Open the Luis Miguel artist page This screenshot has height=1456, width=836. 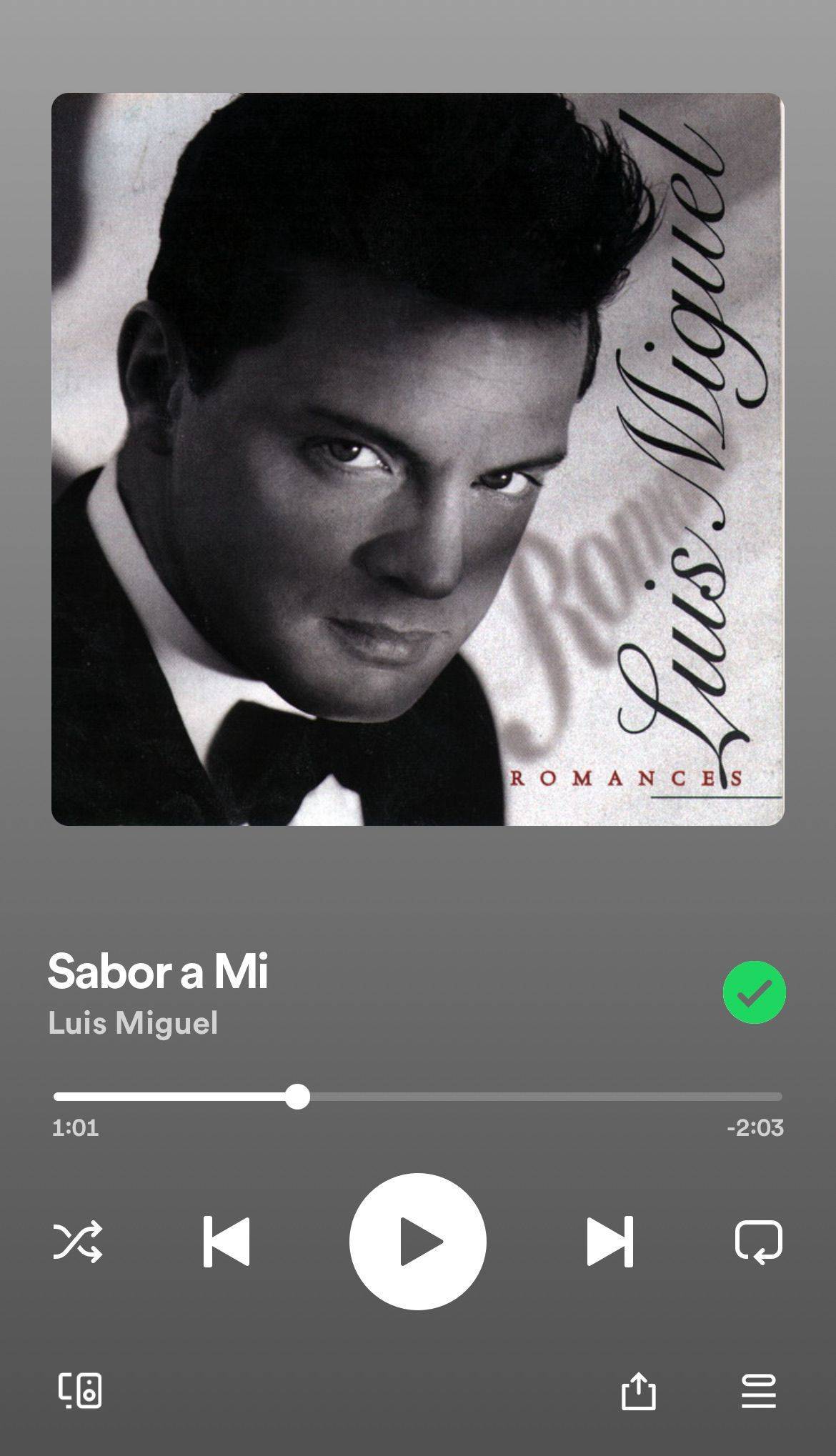pos(133,1022)
